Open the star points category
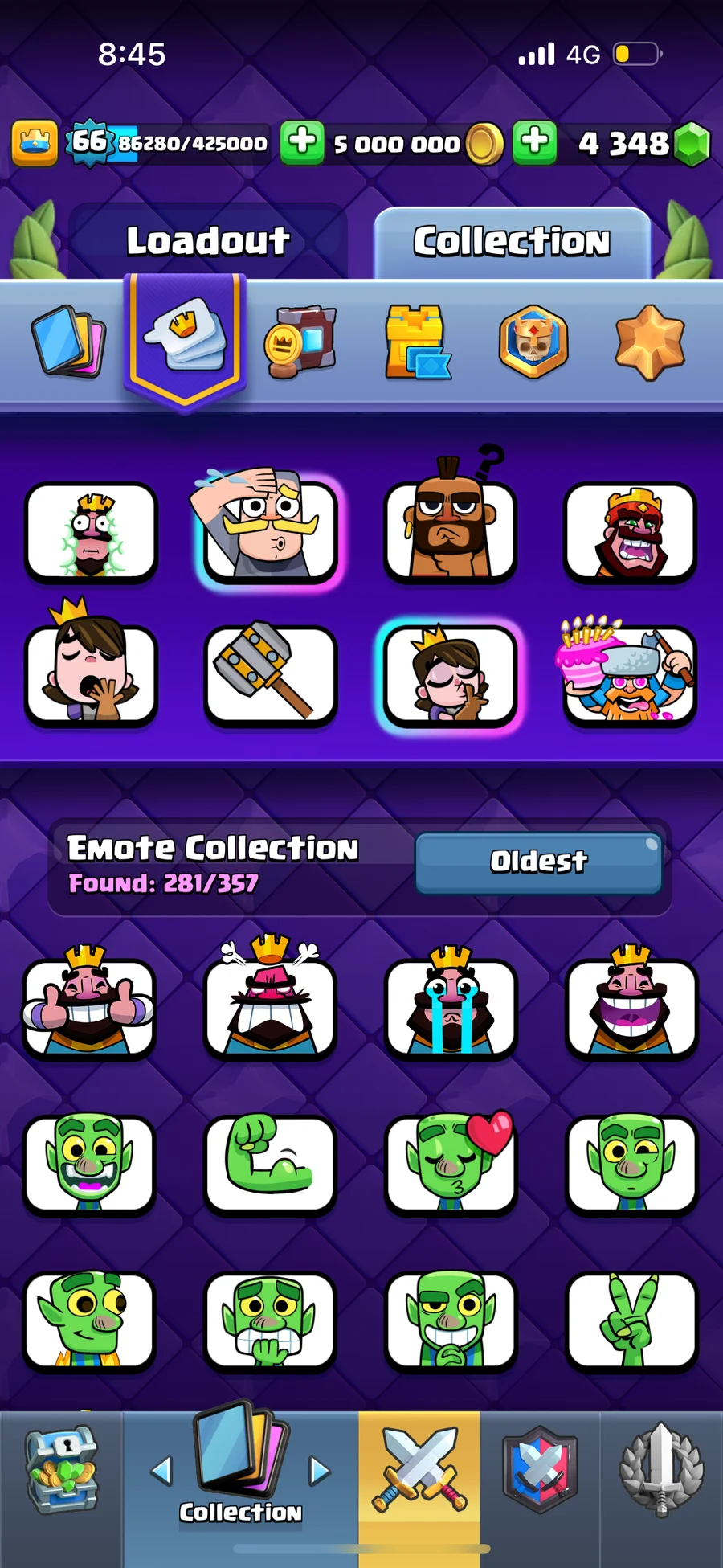 tap(649, 342)
